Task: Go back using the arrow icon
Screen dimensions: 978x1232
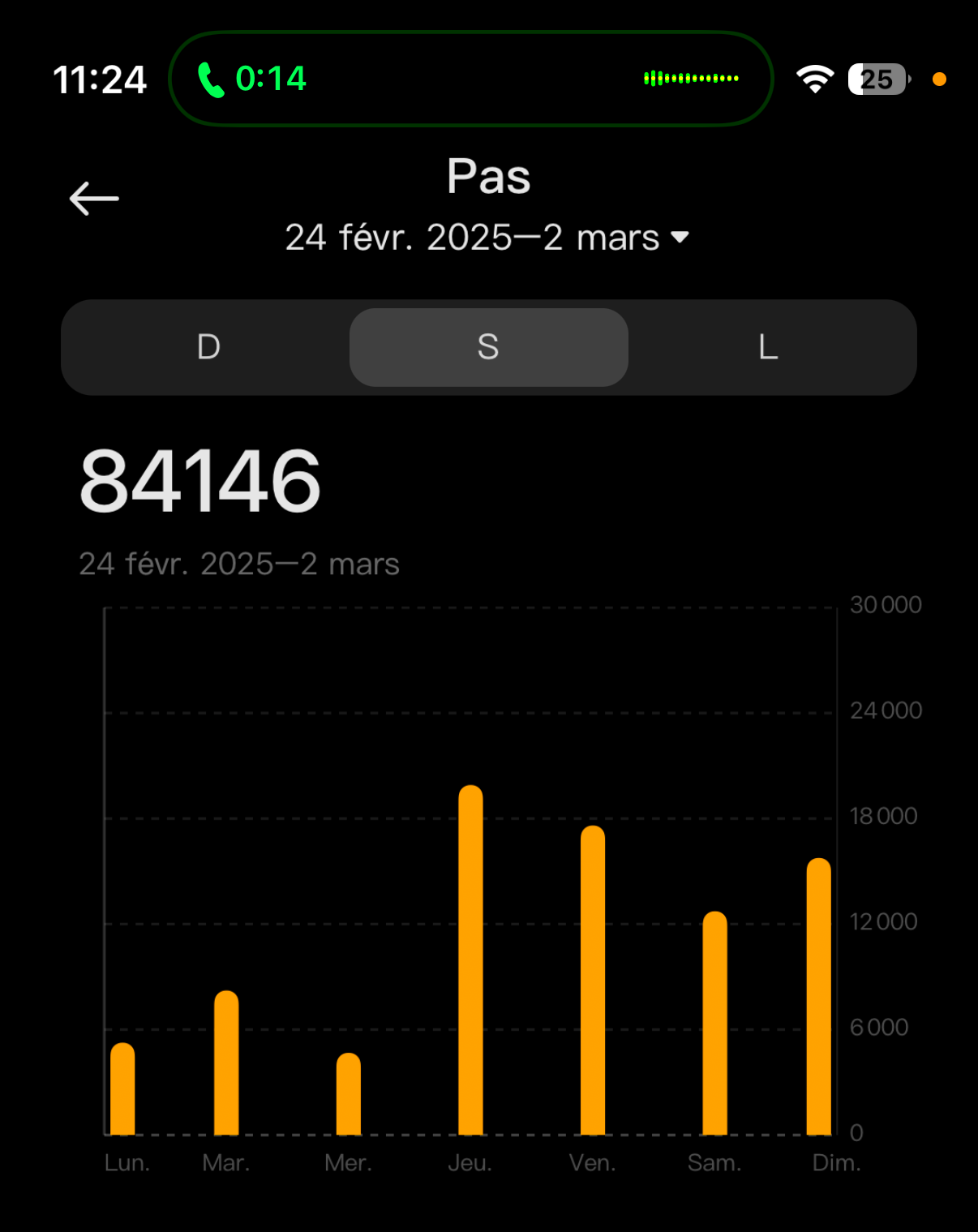Action: (x=94, y=199)
